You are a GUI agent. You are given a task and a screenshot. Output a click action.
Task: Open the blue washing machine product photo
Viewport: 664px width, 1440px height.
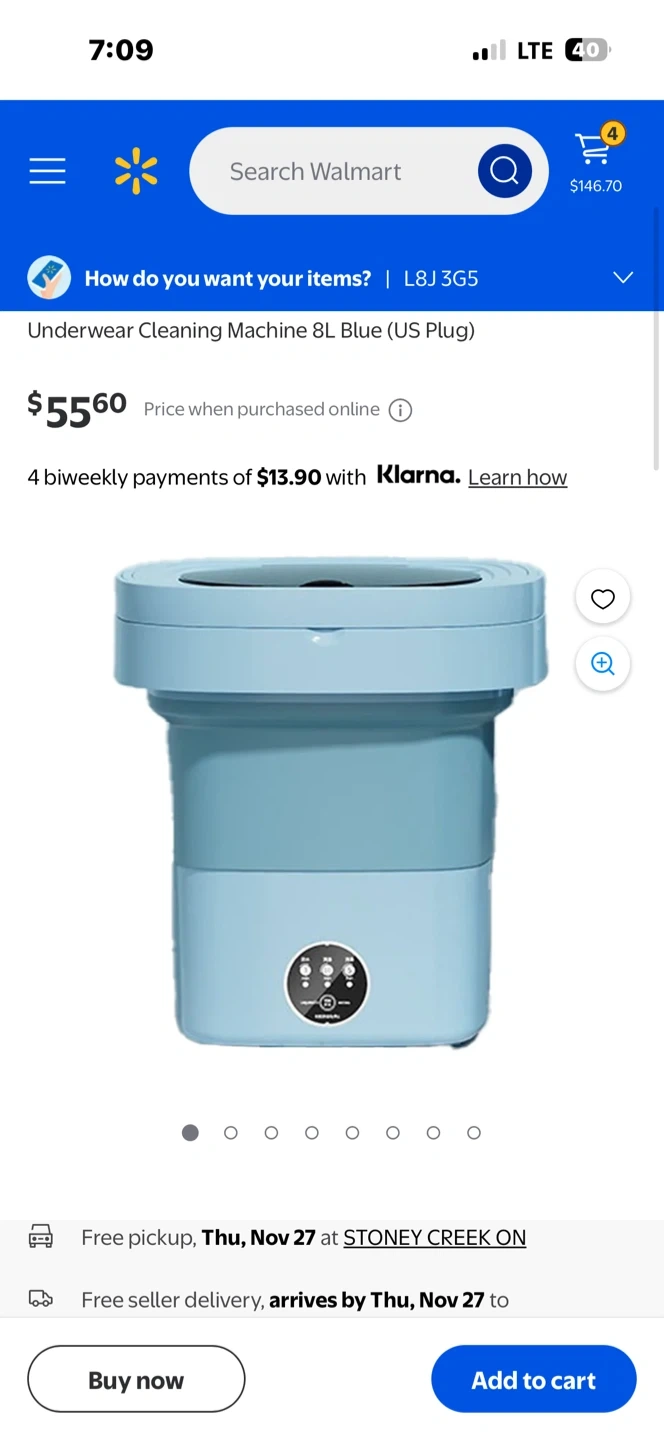click(x=331, y=805)
